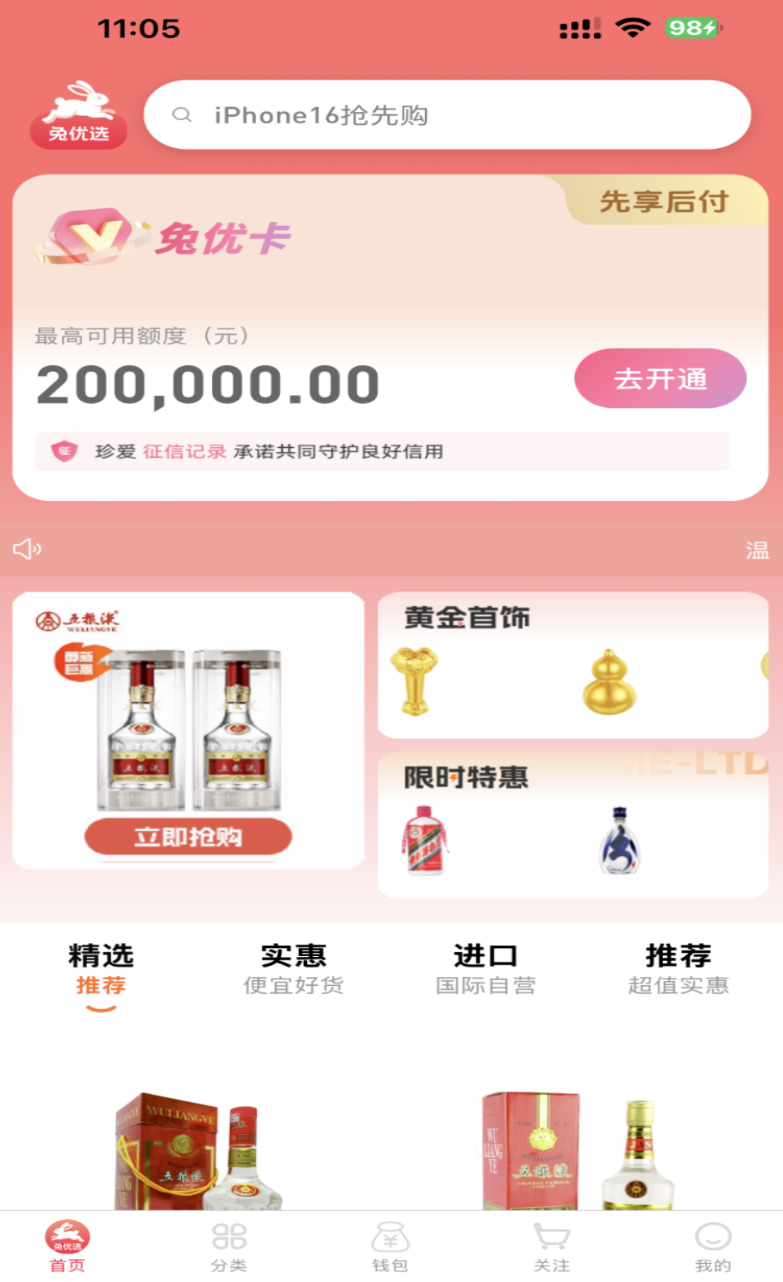
Task: Switch to the 进口 国际自营 tab
Action: (x=485, y=969)
